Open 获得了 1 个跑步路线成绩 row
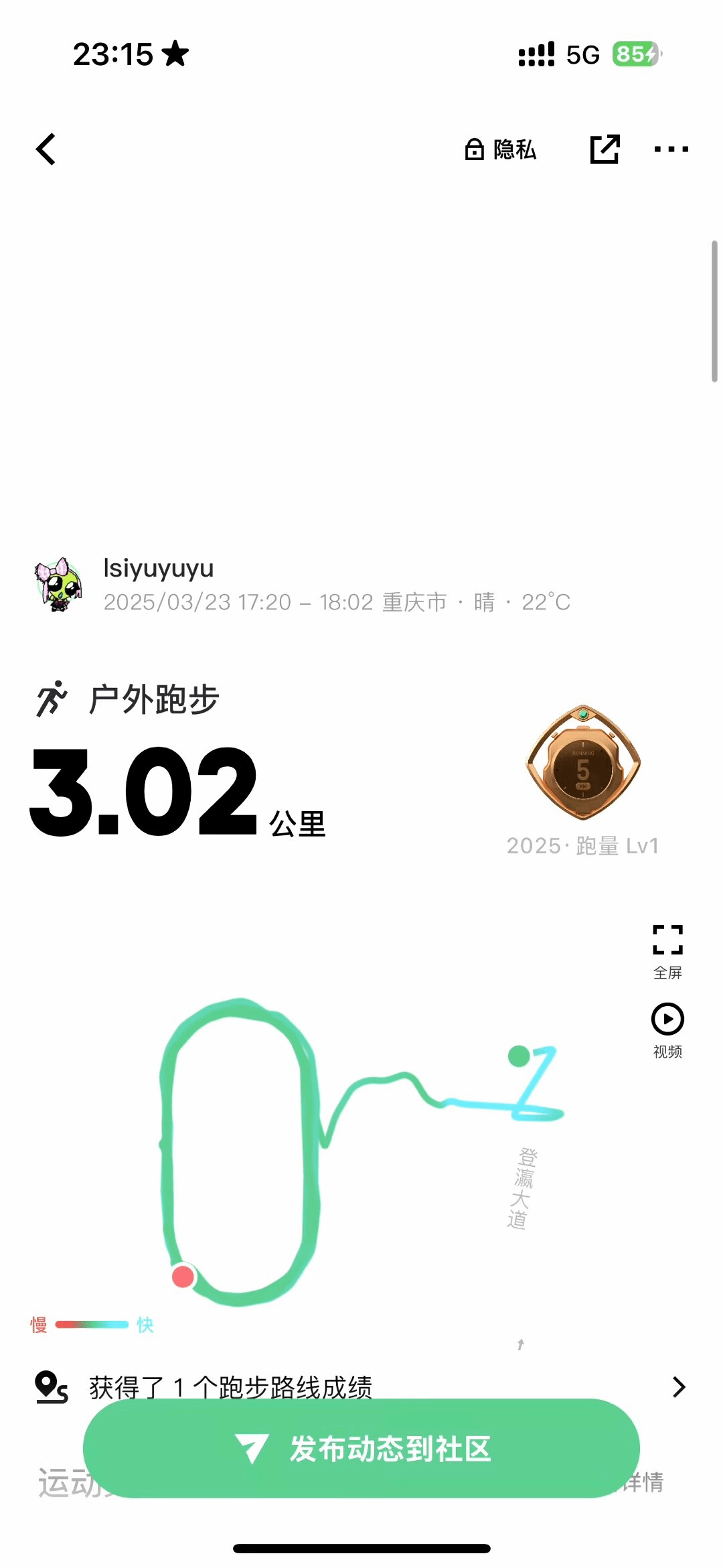 361,1385
